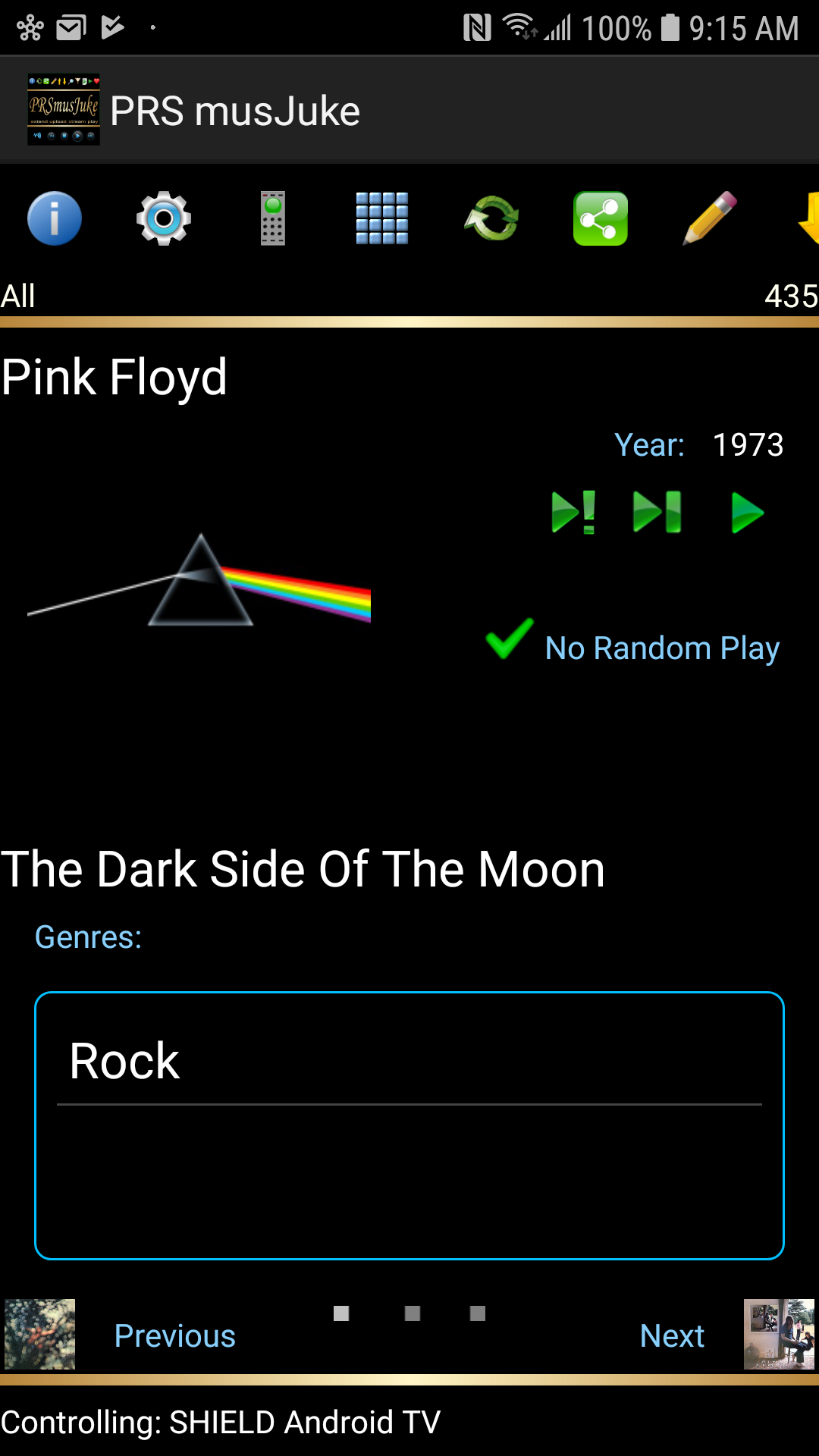Tap the green share icon
Image resolution: width=819 pixels, height=1456 pixels.
(601, 218)
